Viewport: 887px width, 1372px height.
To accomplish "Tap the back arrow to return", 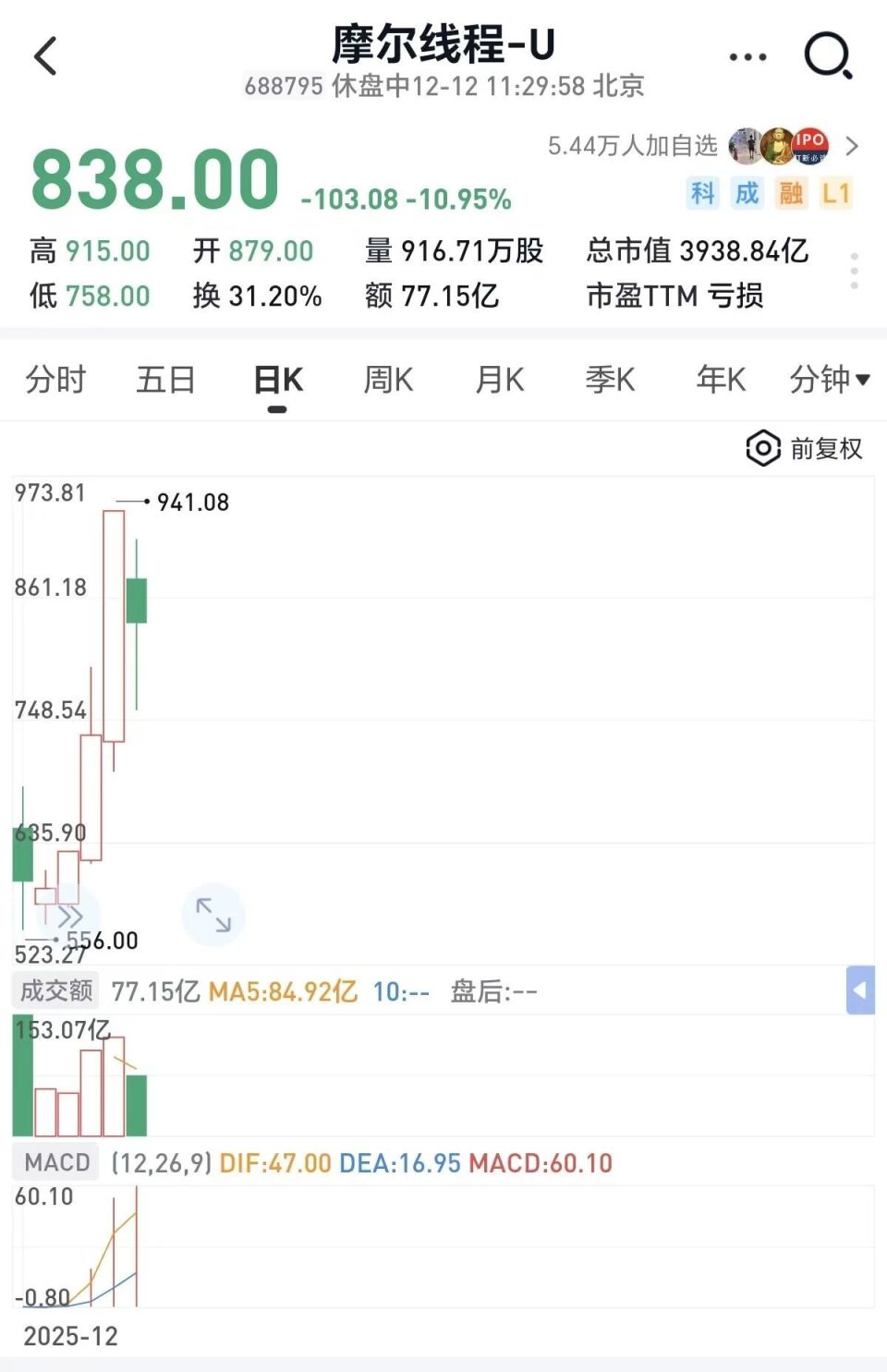I will point(44,55).
